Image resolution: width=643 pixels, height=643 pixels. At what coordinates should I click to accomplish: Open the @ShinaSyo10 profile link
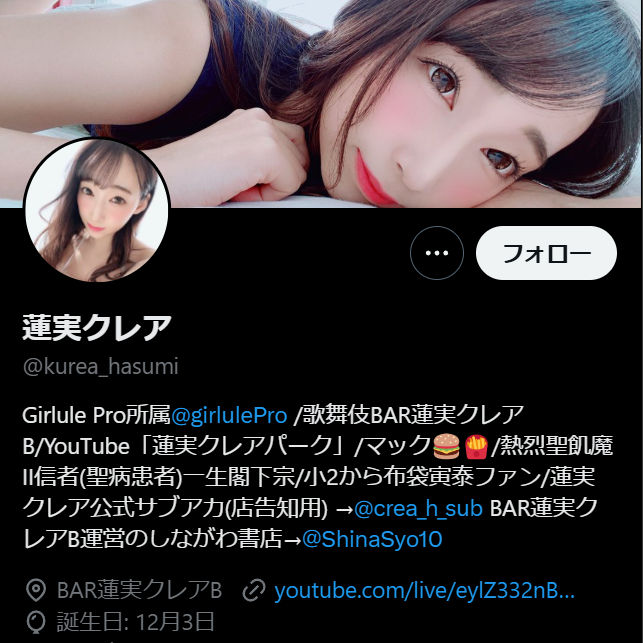tap(372, 539)
